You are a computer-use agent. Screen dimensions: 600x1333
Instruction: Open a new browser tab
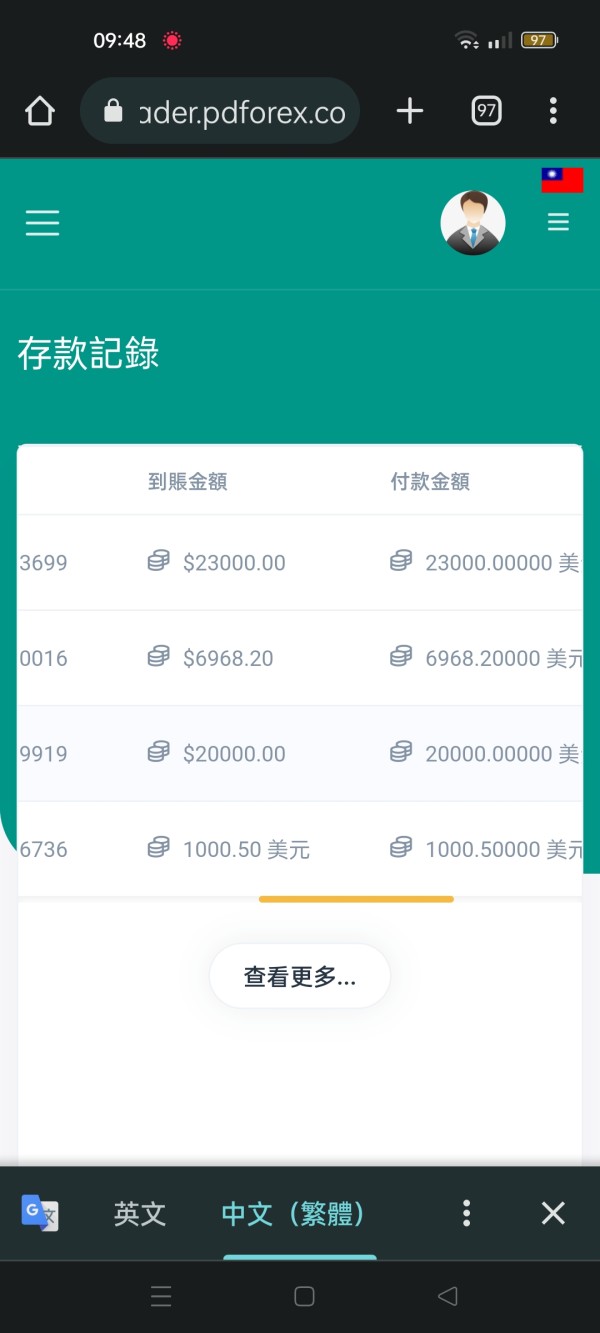coord(410,111)
